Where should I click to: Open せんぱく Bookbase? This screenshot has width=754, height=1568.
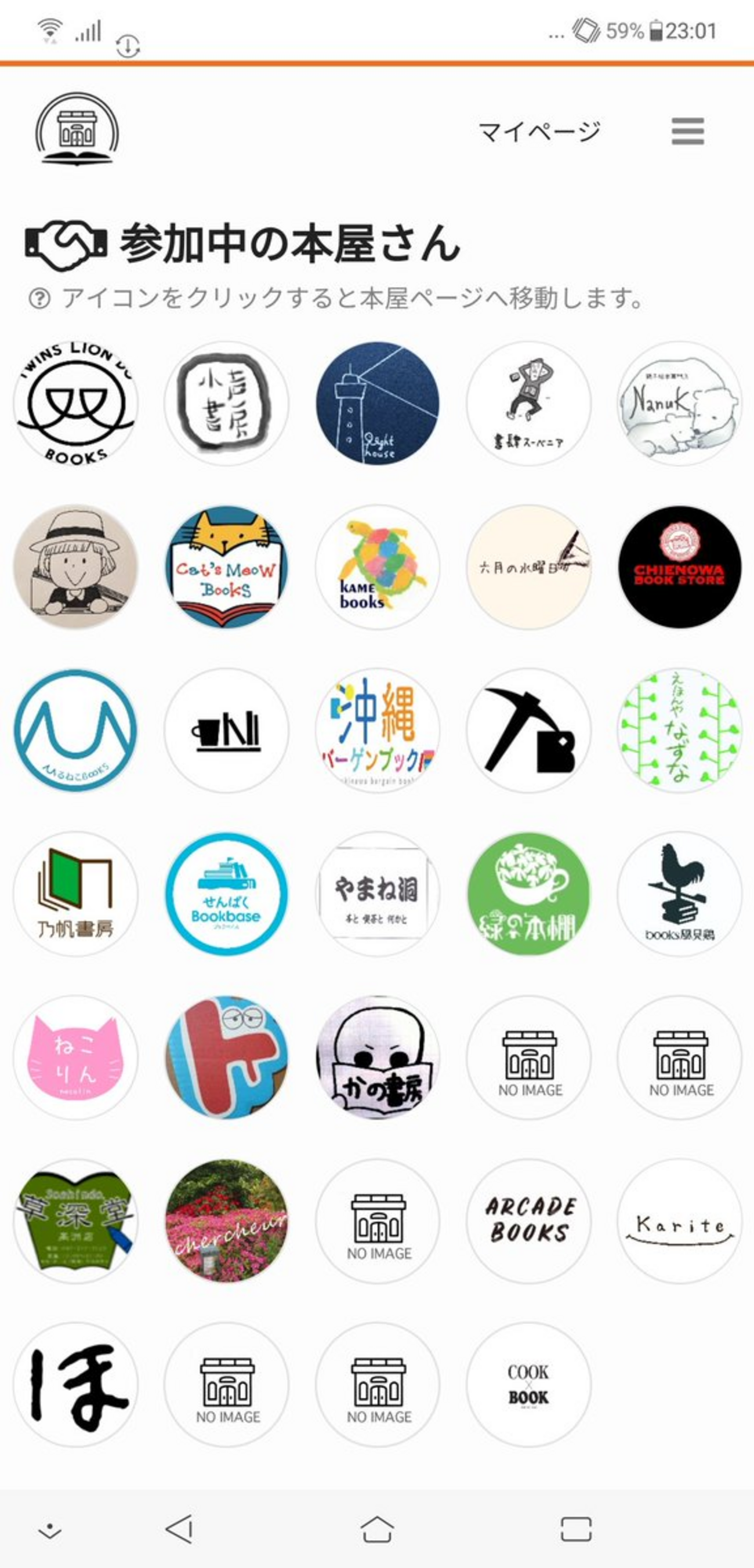pyautogui.click(x=227, y=894)
